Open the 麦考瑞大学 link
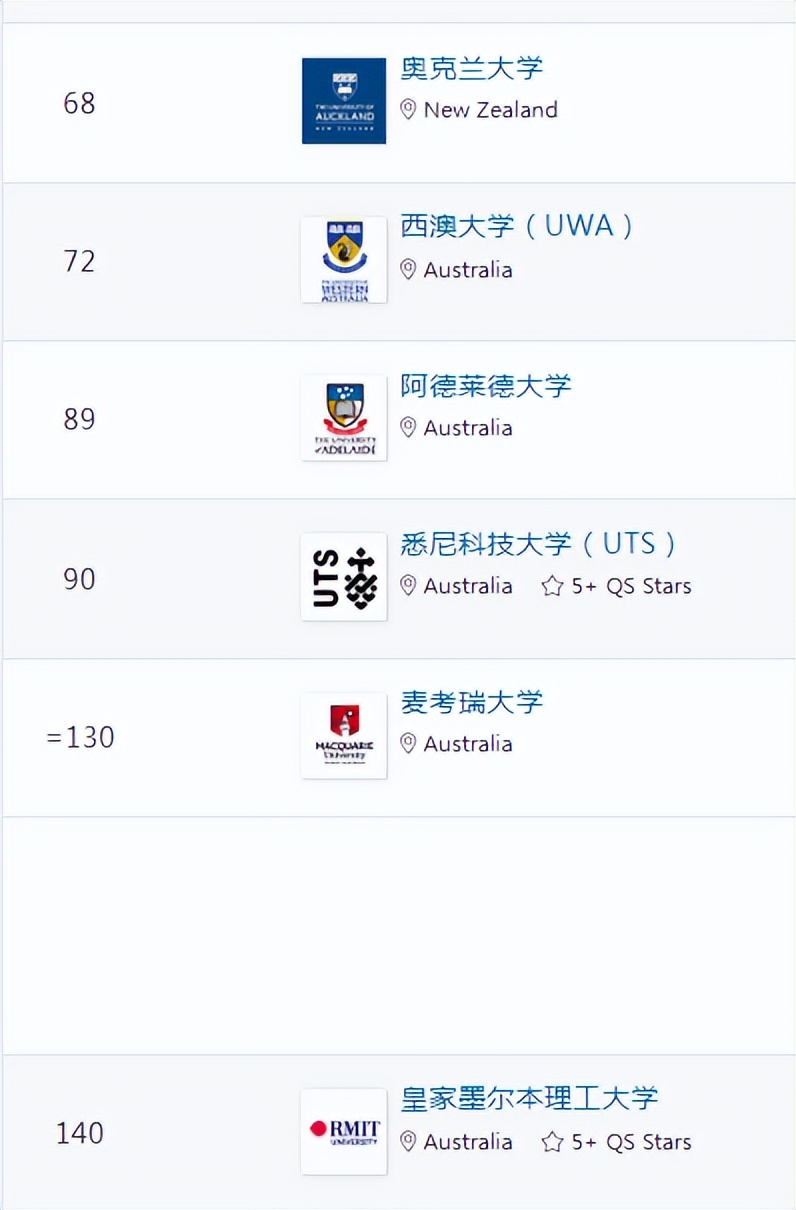This screenshot has height=1210, width=796. (472, 702)
